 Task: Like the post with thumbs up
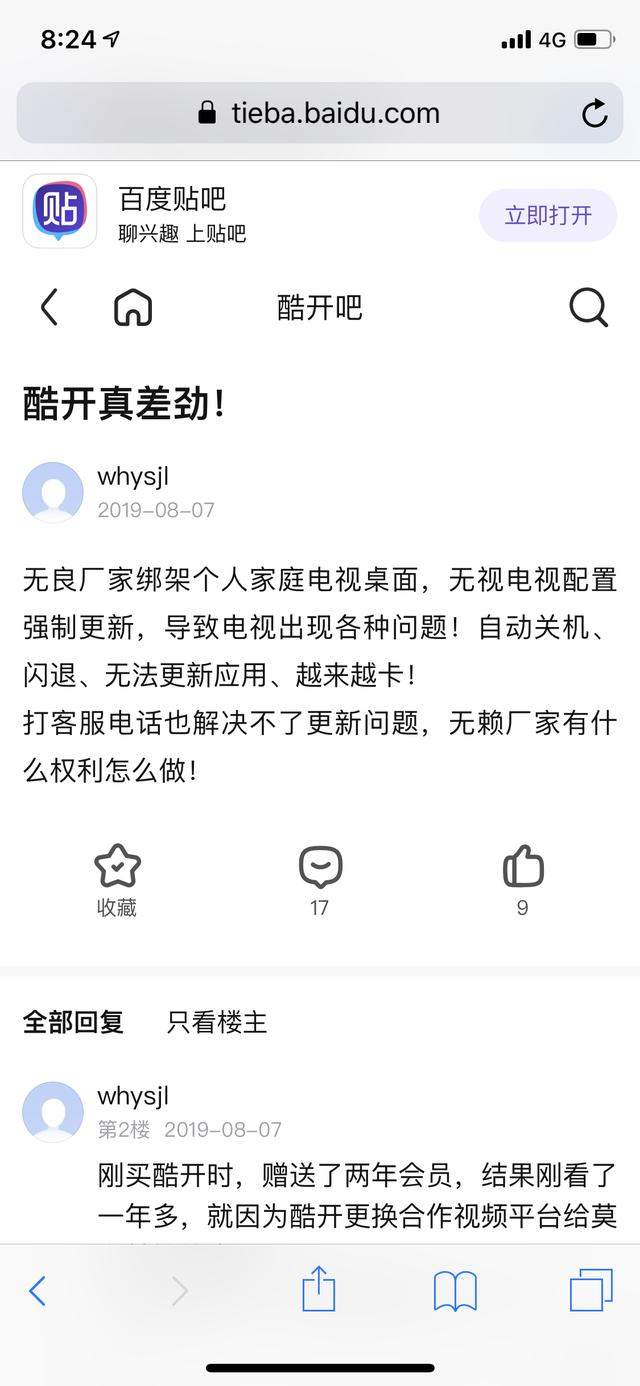point(523,879)
